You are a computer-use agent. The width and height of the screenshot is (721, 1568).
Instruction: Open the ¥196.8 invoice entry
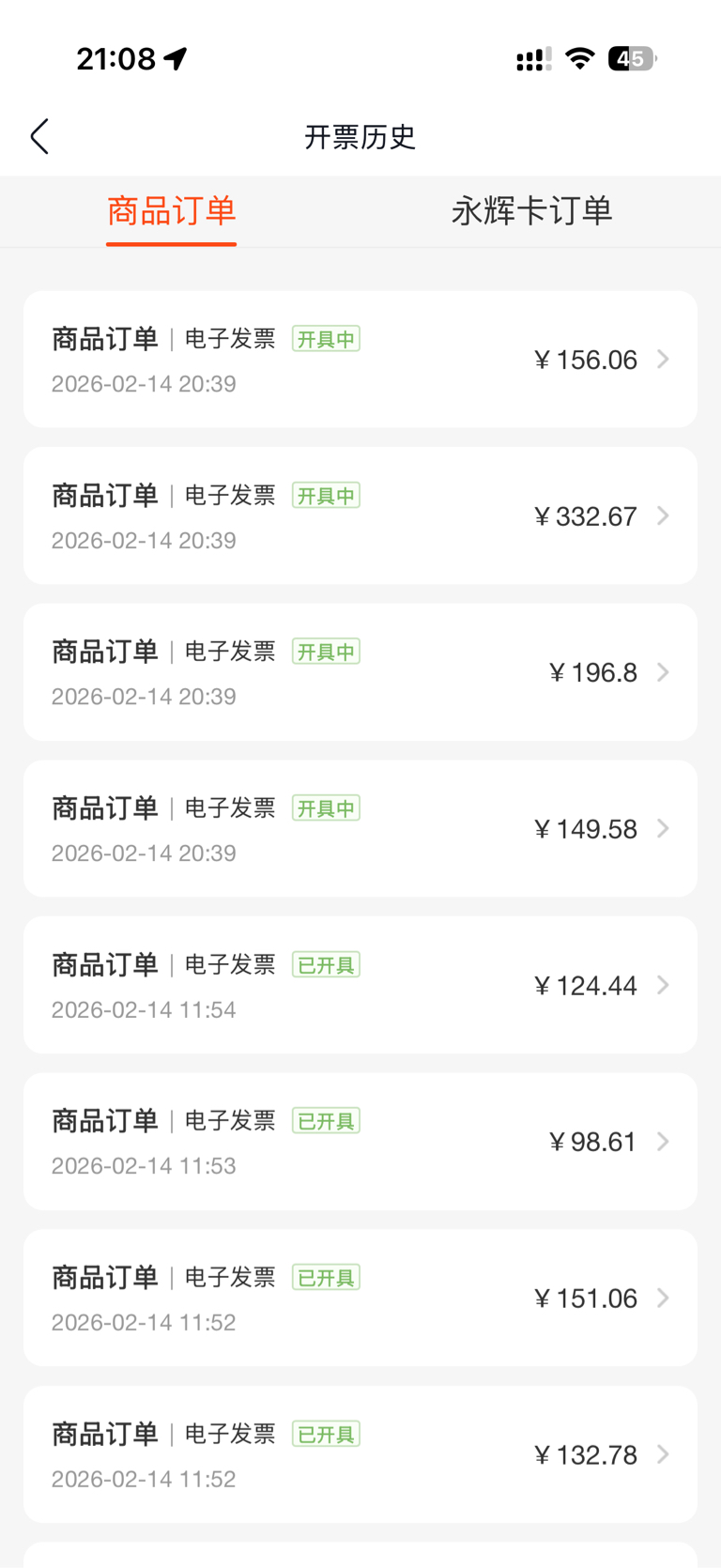click(360, 672)
